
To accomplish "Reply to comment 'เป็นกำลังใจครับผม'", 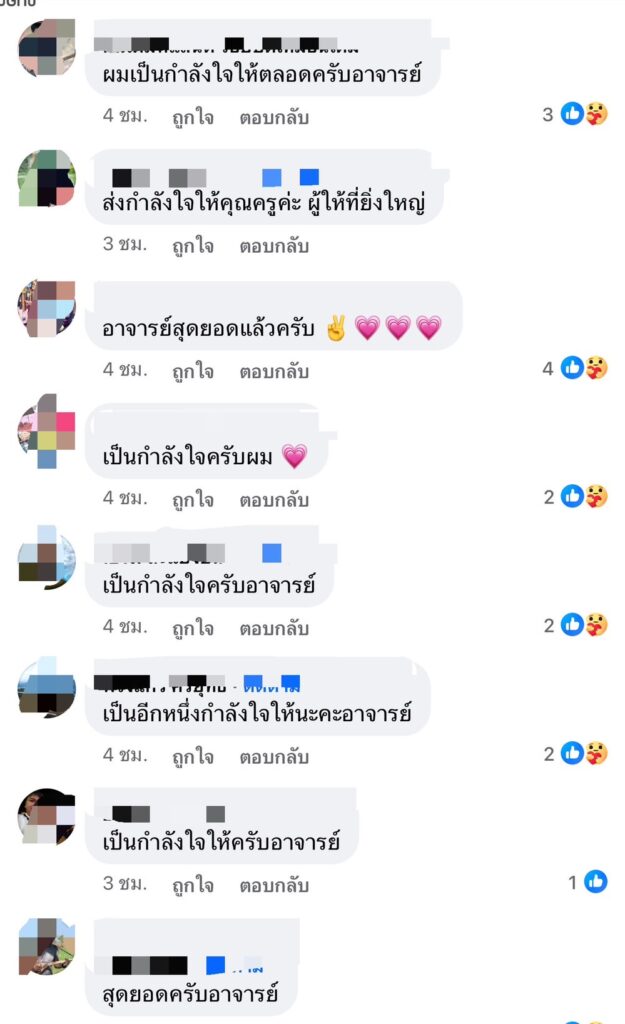I will (x=273, y=499).
